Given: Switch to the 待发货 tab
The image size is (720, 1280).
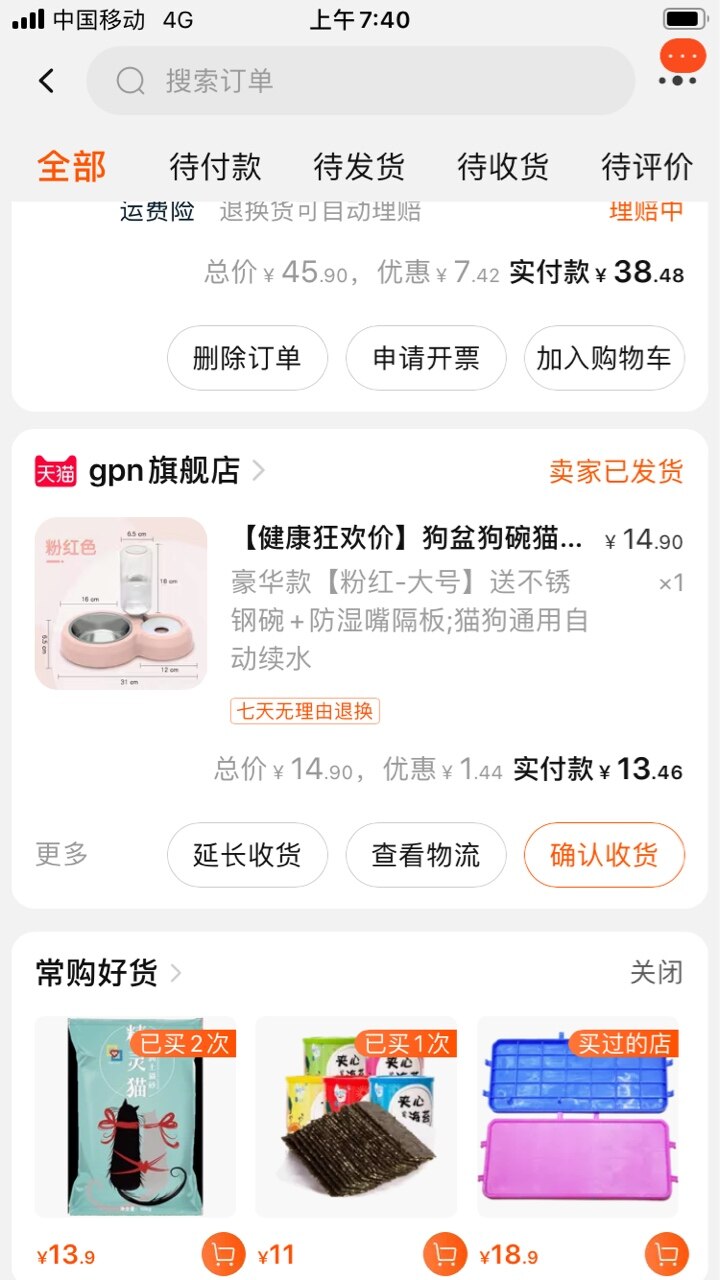Looking at the screenshot, I should coord(359,166).
